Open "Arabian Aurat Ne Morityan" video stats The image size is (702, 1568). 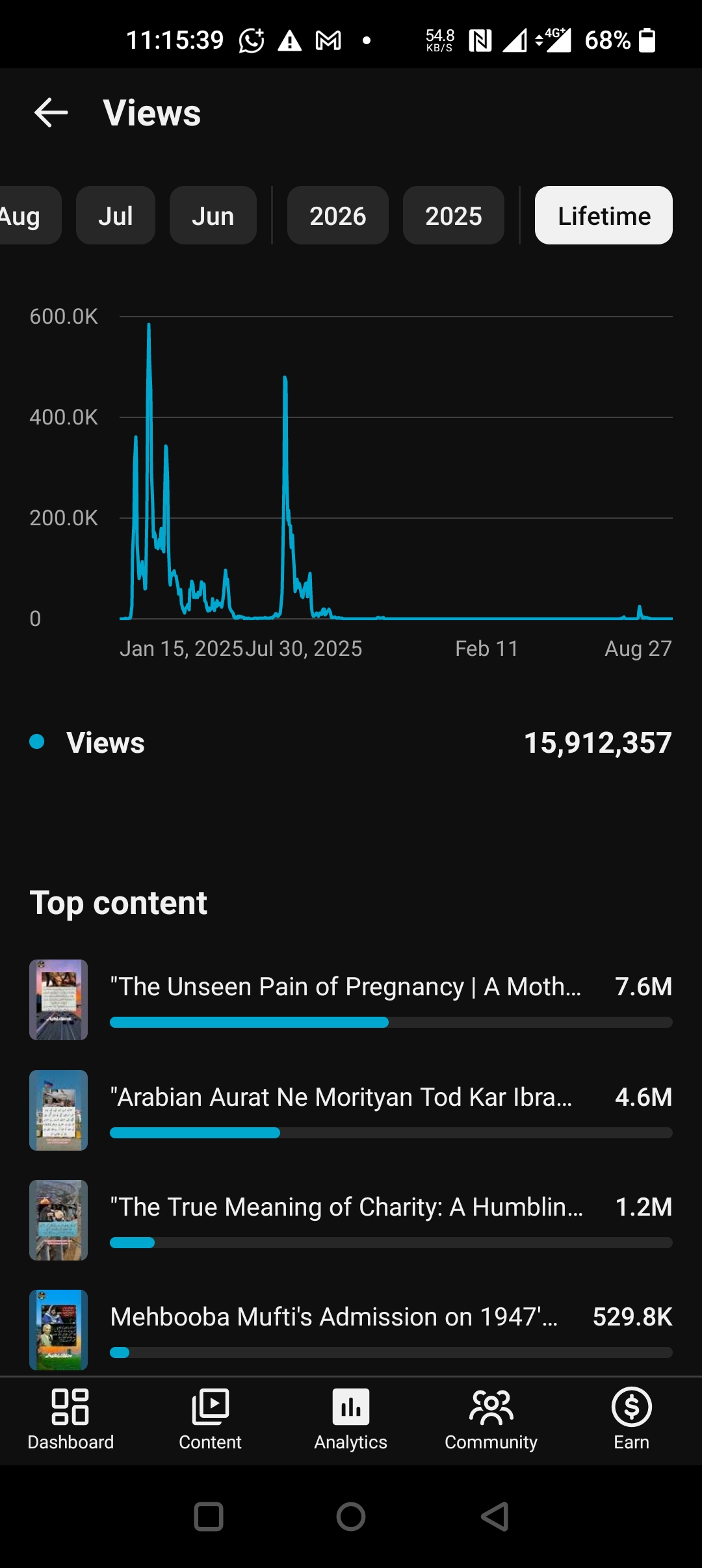[351, 1110]
